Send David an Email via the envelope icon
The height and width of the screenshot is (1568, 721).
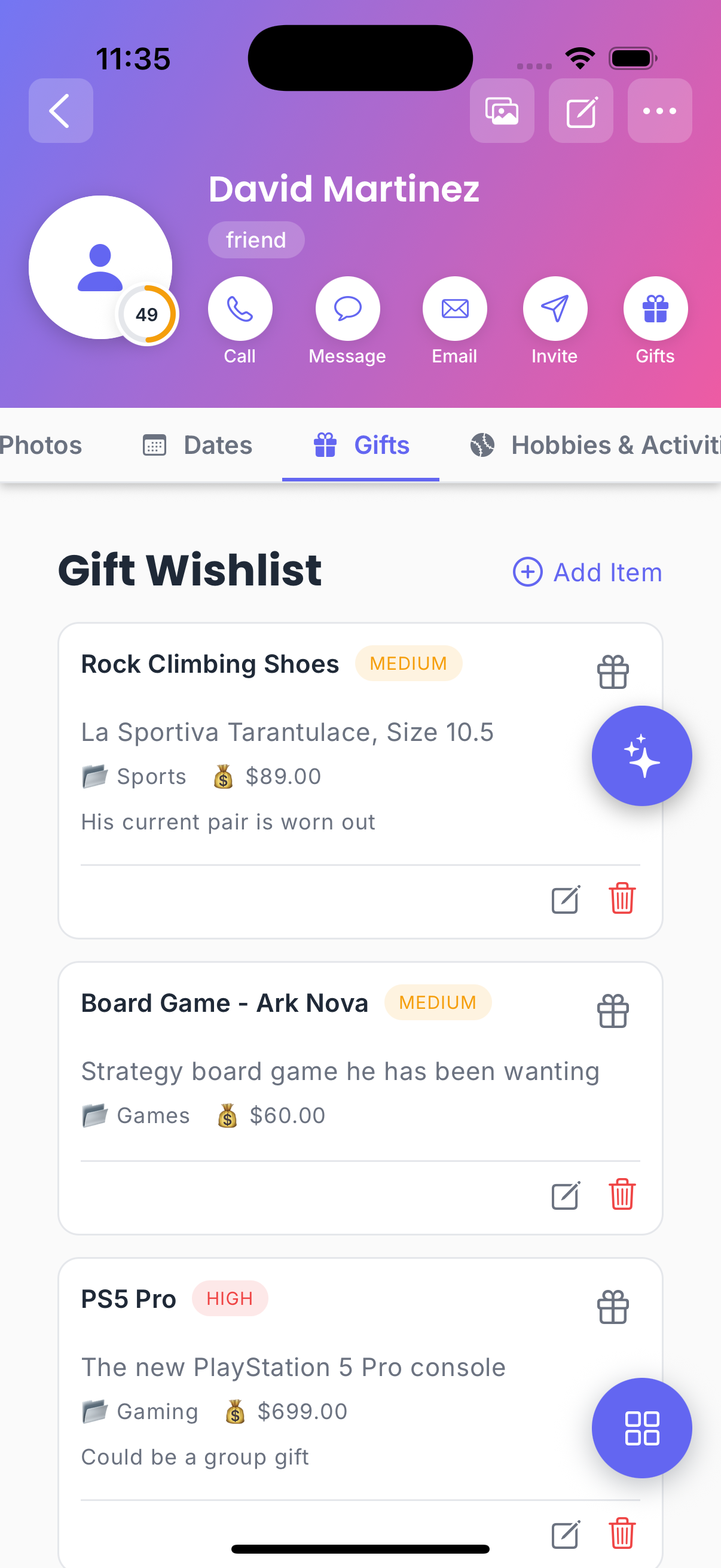click(x=454, y=309)
